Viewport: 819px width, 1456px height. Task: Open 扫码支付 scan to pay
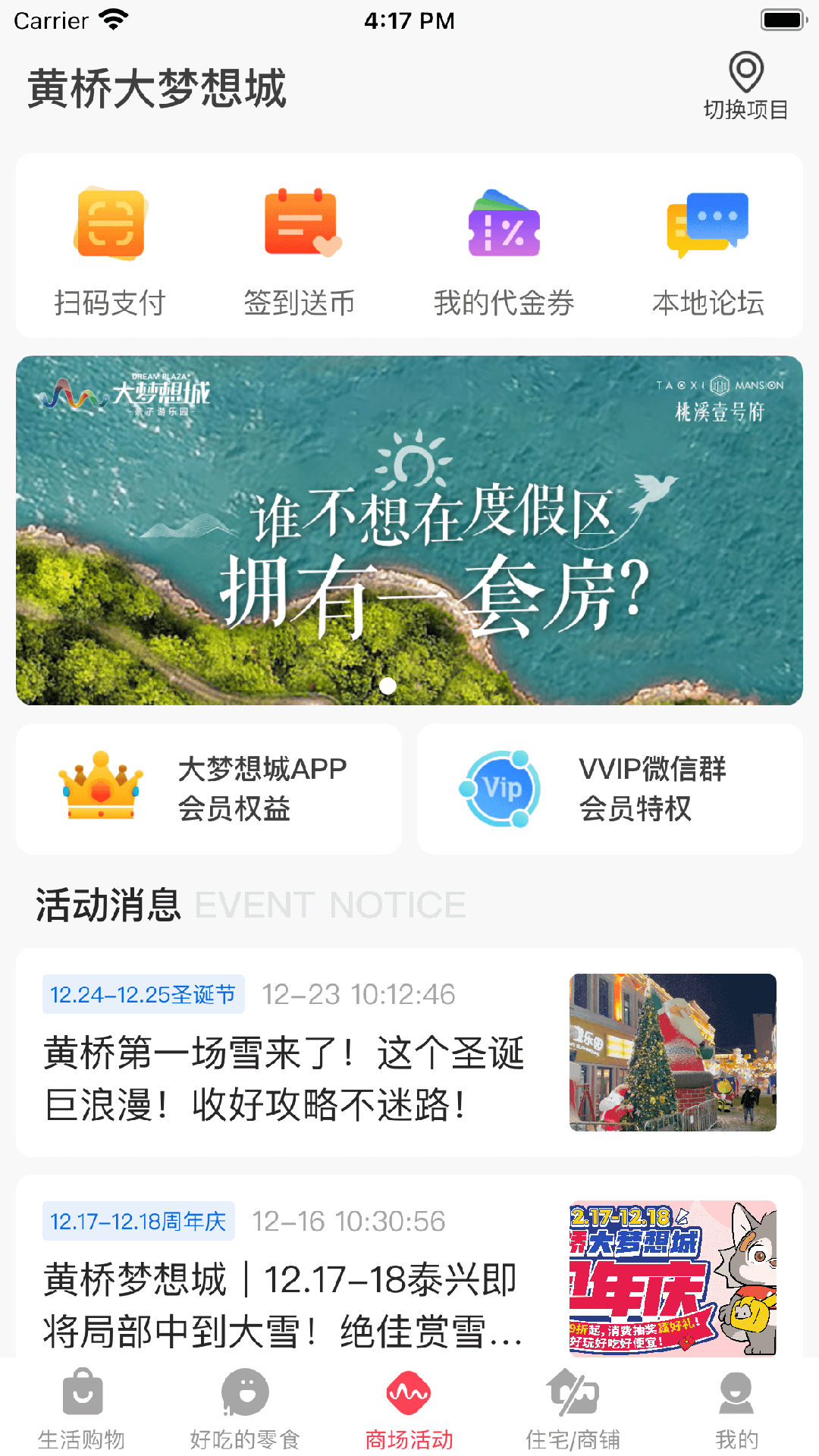point(110,248)
